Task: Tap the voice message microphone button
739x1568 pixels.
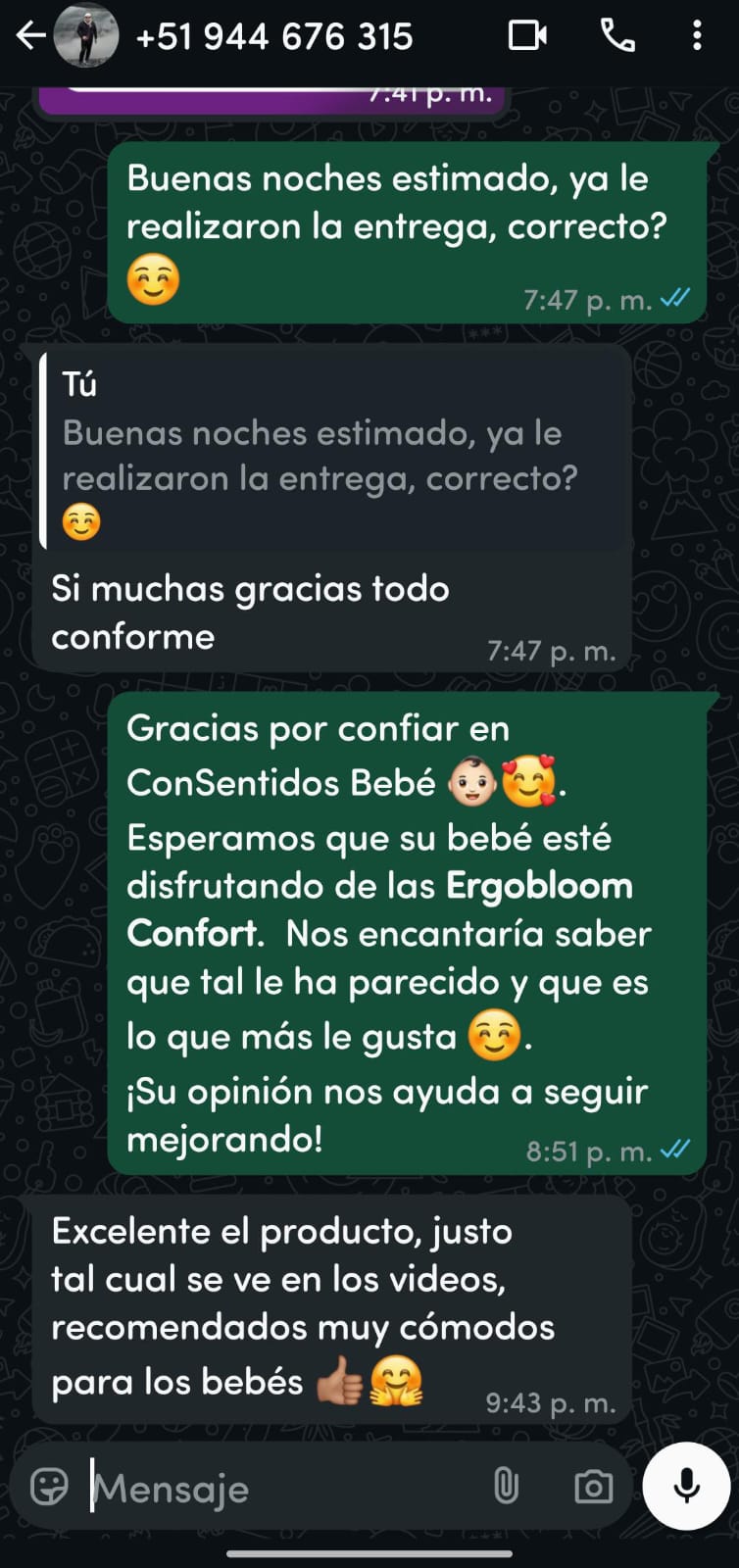Action: point(686,1486)
